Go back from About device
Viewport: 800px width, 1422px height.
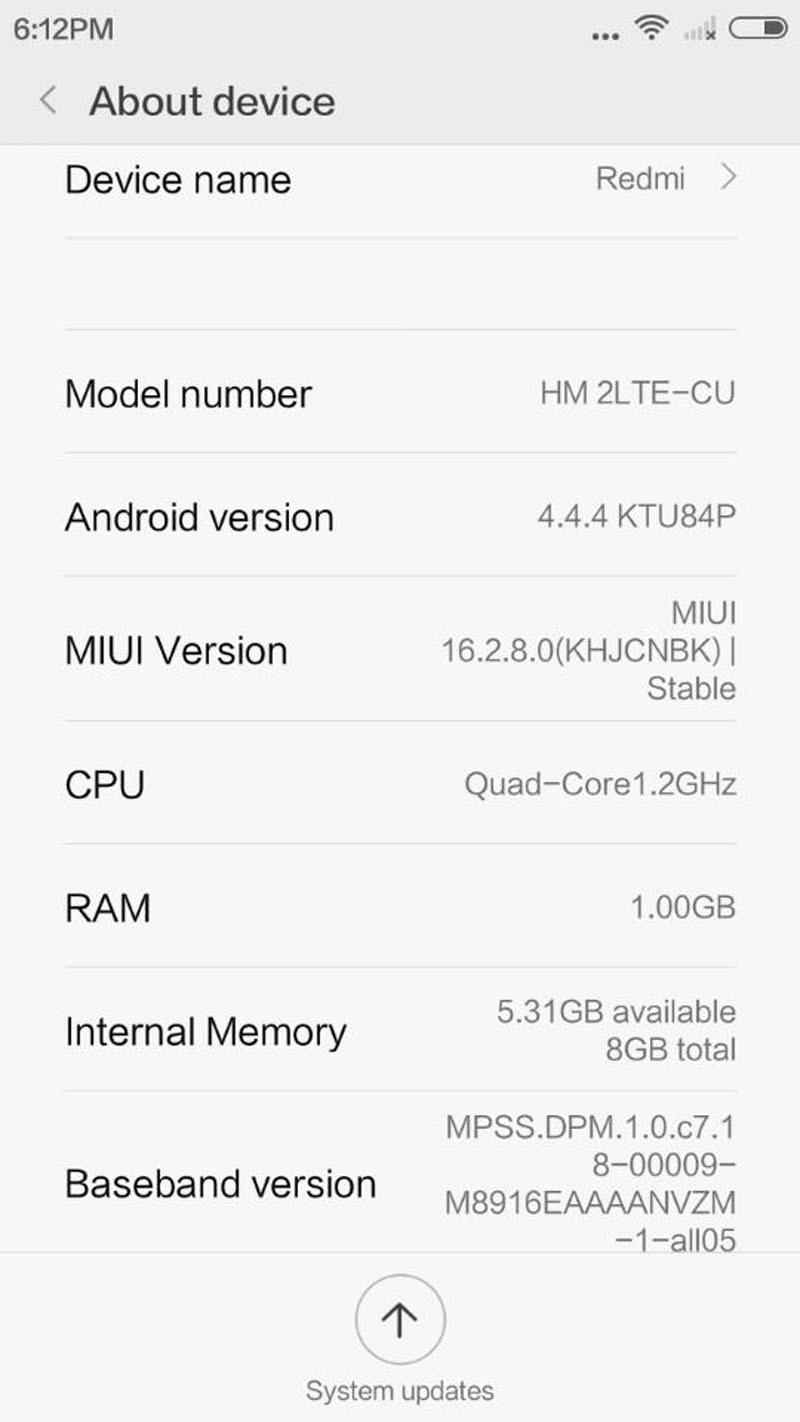(x=47, y=101)
